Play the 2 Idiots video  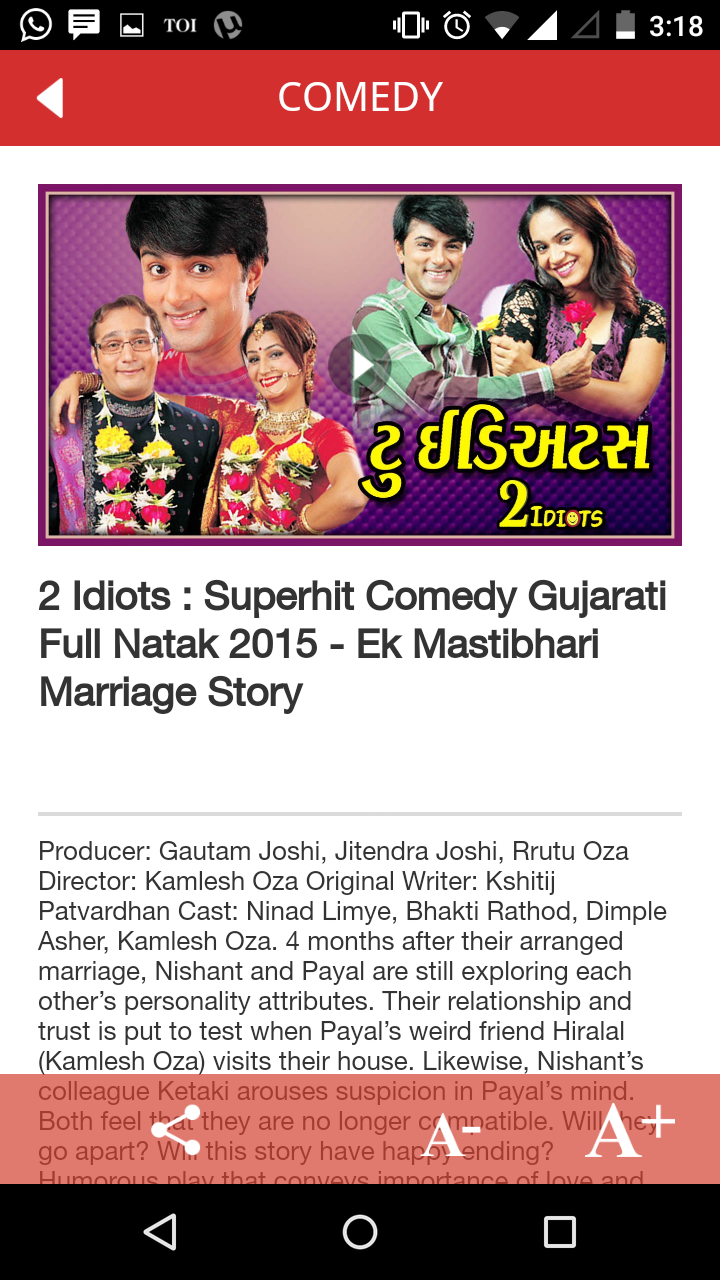[360, 366]
